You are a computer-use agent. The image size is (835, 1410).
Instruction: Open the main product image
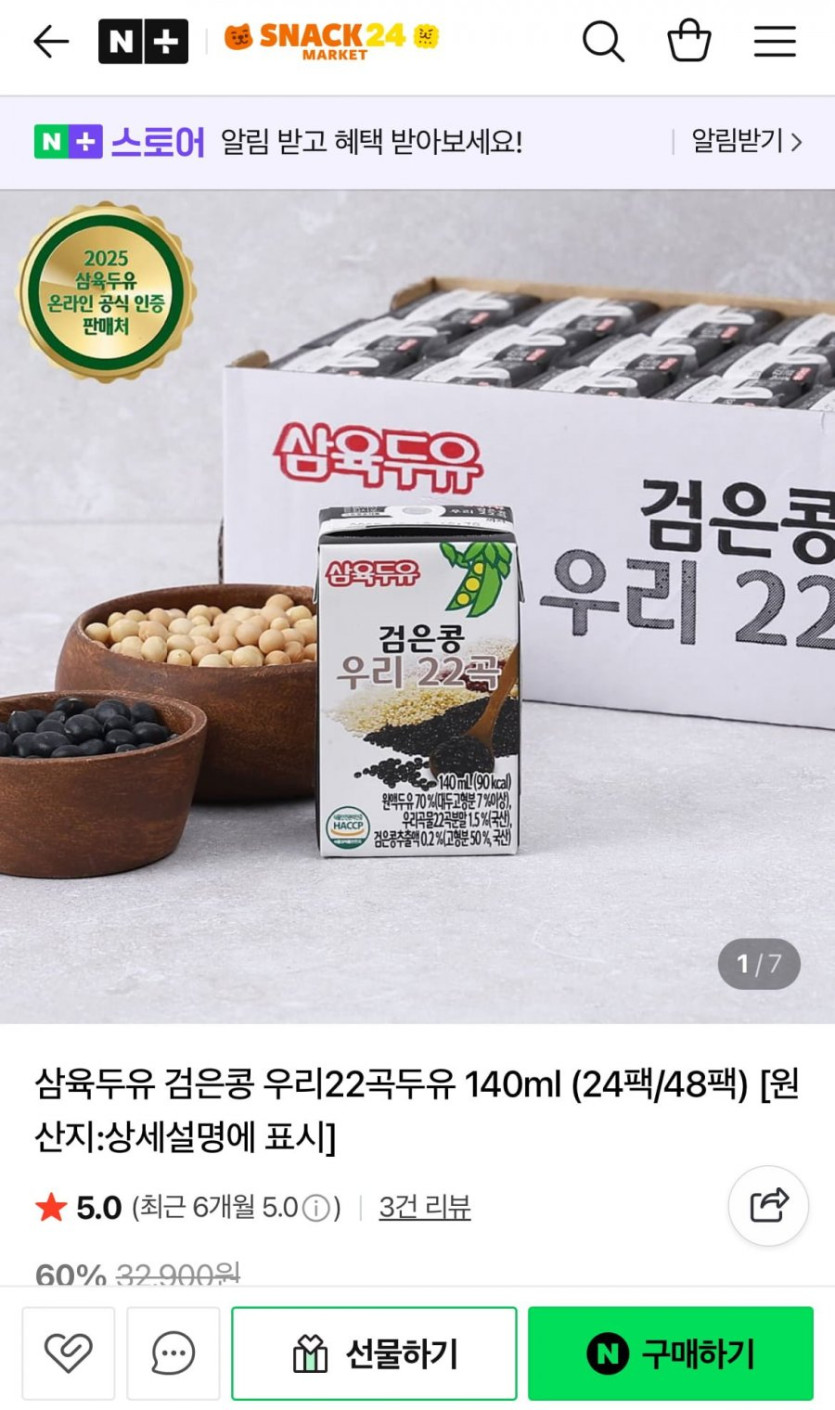[417, 607]
